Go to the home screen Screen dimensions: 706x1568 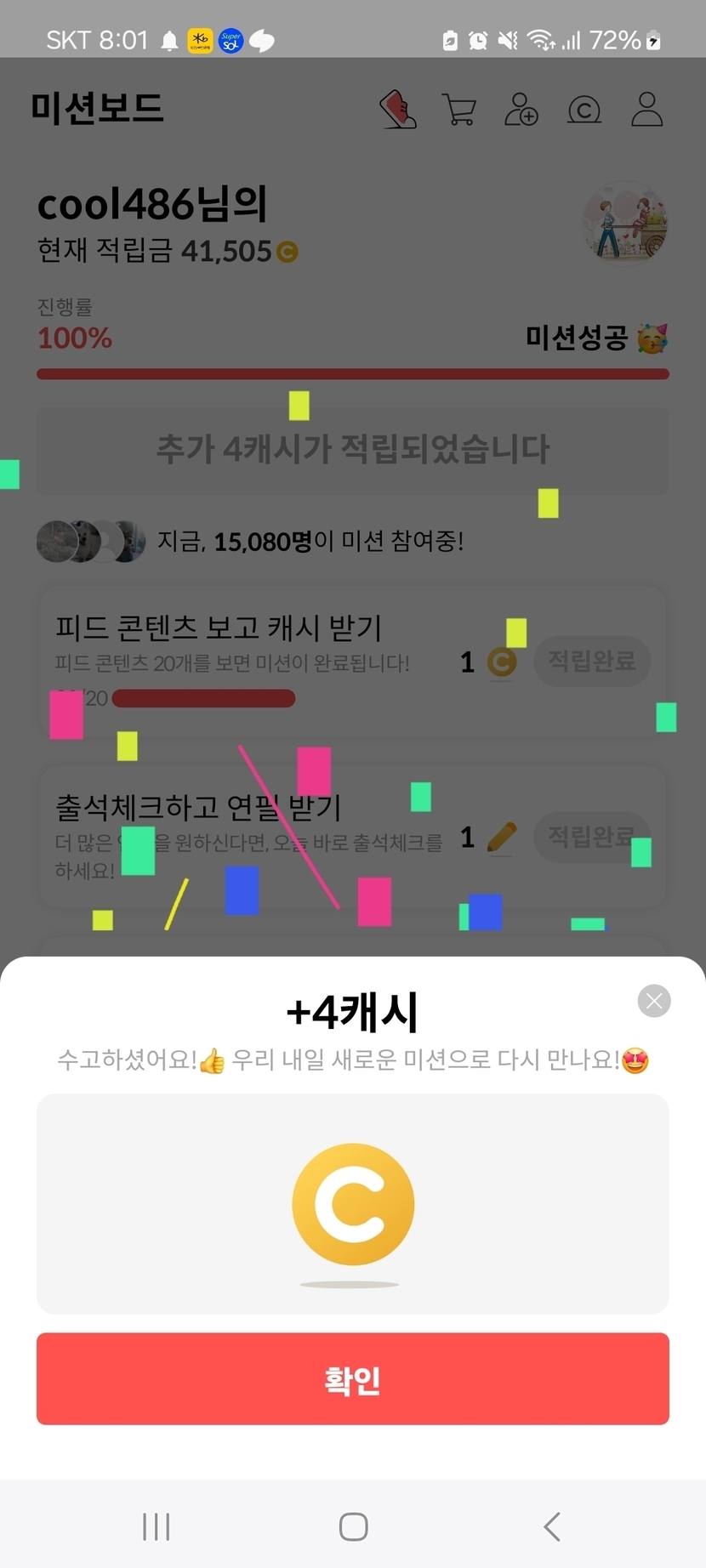click(x=353, y=1526)
